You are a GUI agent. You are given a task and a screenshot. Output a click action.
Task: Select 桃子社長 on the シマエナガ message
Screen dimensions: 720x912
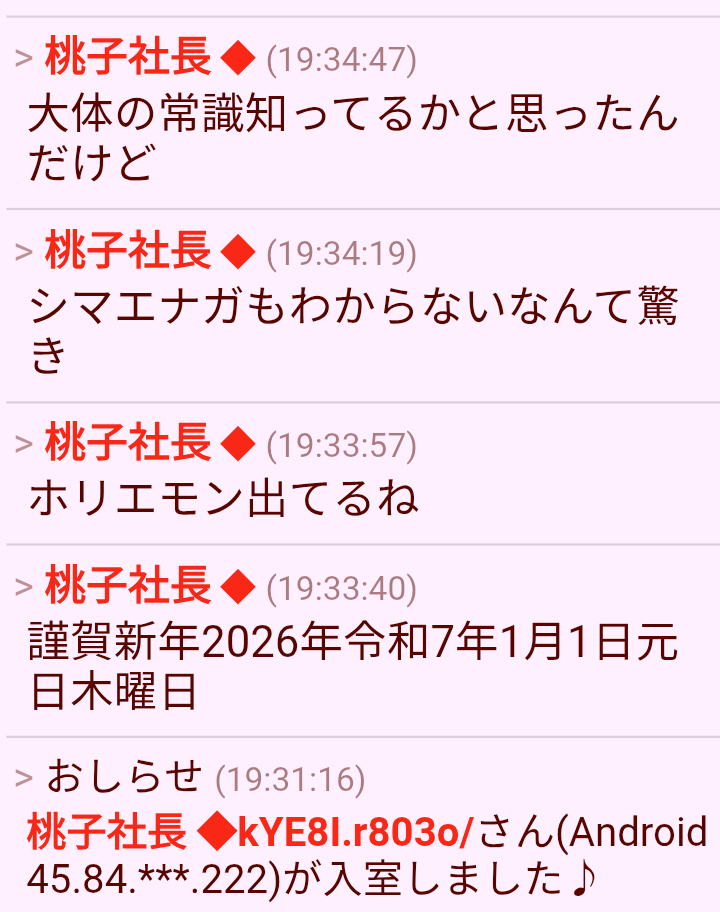128,252
